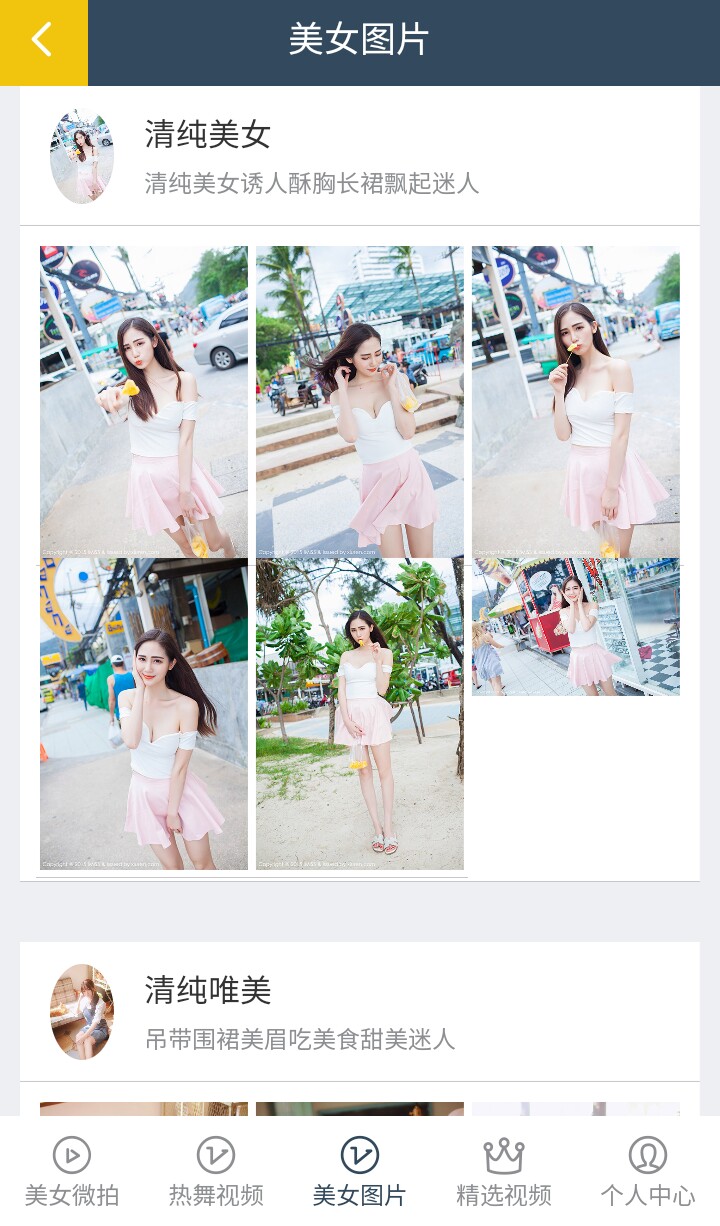Select the 美女图片 tab
This screenshot has height=1226, width=720.
(360, 1171)
